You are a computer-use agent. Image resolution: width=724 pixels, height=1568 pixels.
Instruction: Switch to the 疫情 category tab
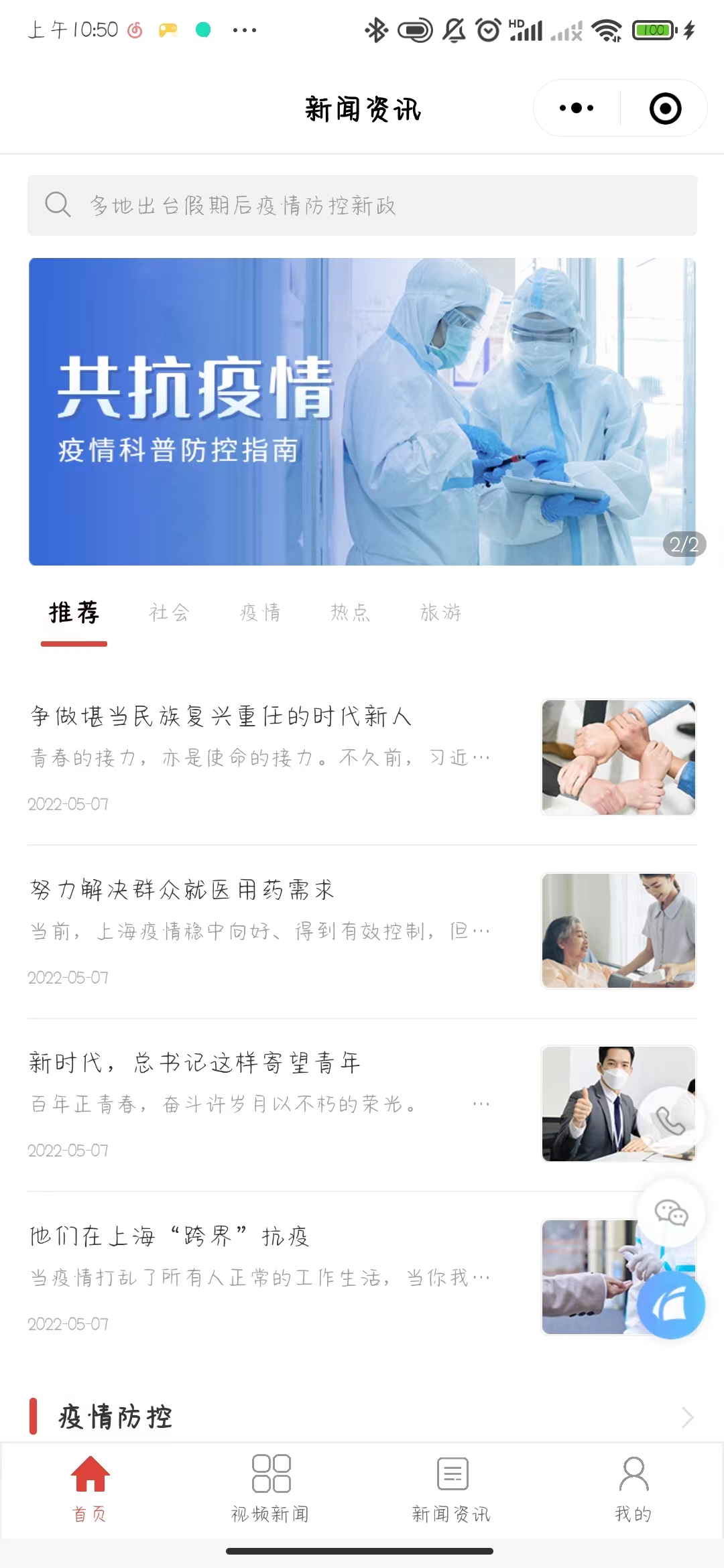click(x=260, y=612)
